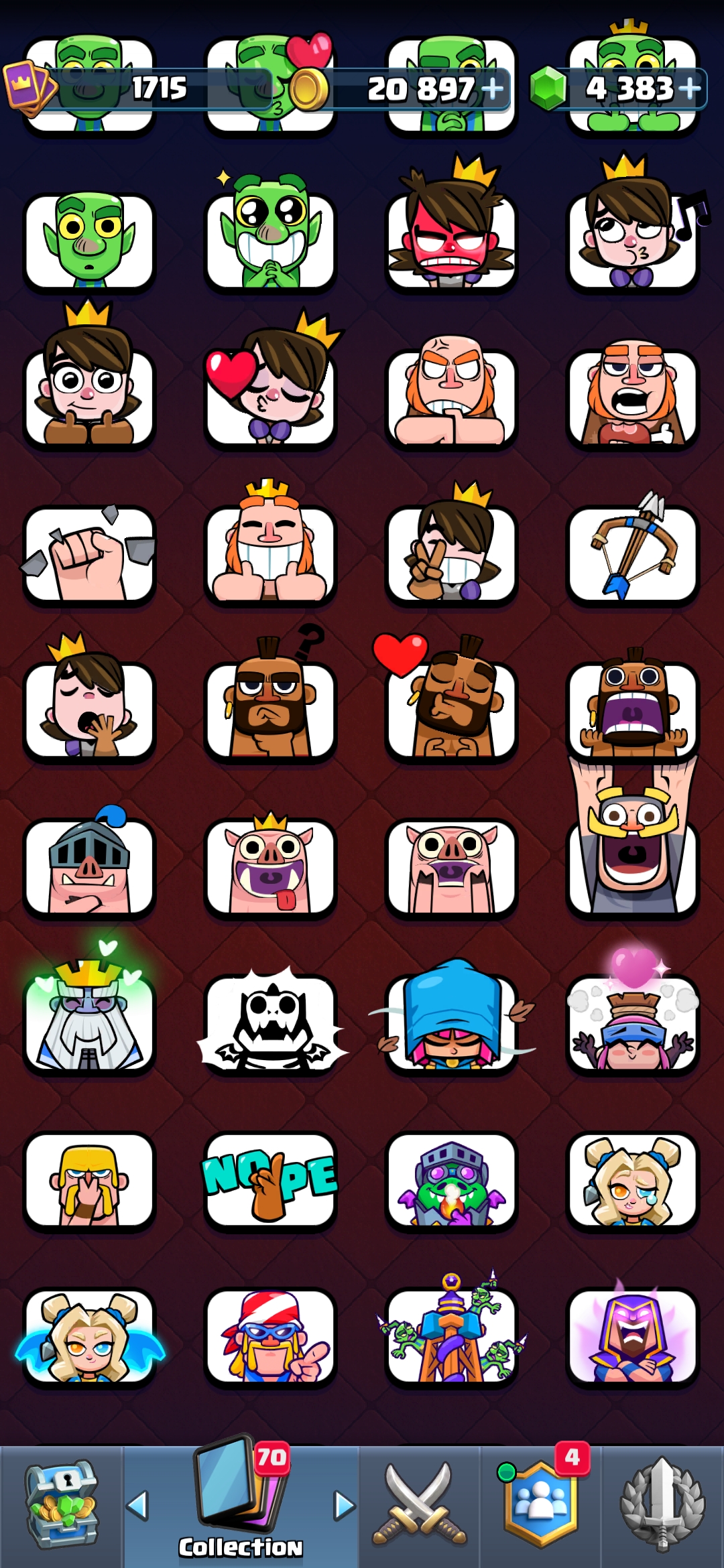The width and height of the screenshot is (724, 1568).
Task: Select the purple hooded angry wizard emote
Action: coord(633,1335)
